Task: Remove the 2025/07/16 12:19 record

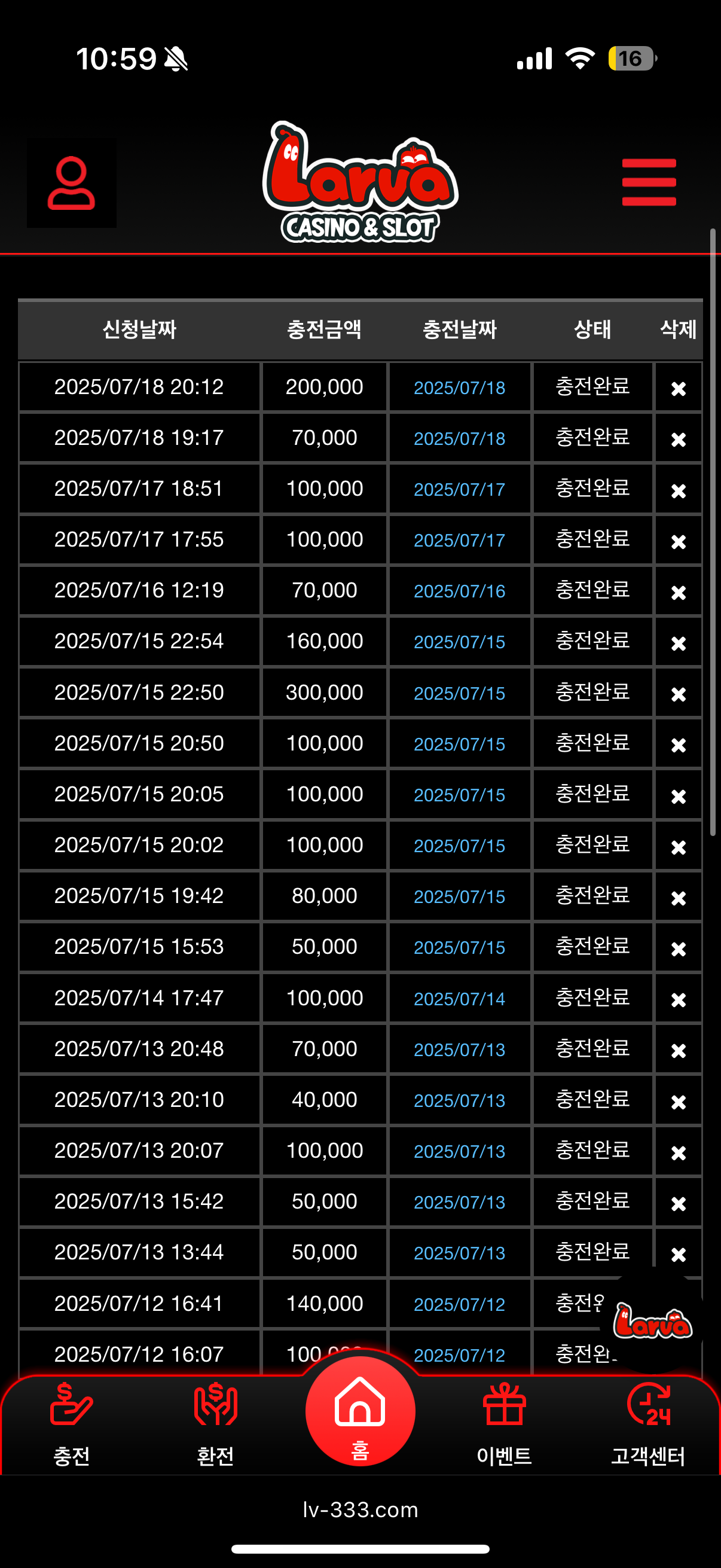Action: [678, 592]
